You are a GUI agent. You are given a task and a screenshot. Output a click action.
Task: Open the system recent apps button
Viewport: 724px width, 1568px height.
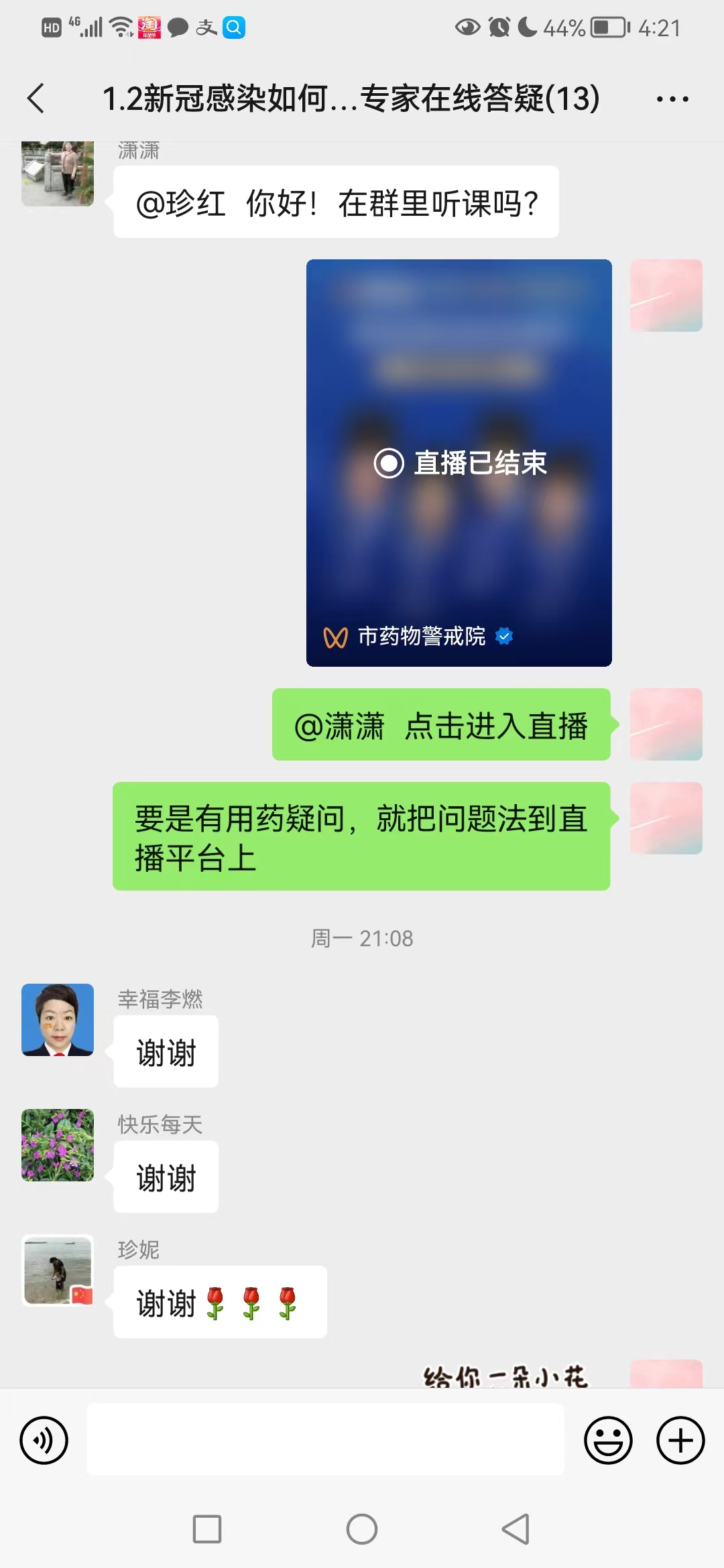207,1529
